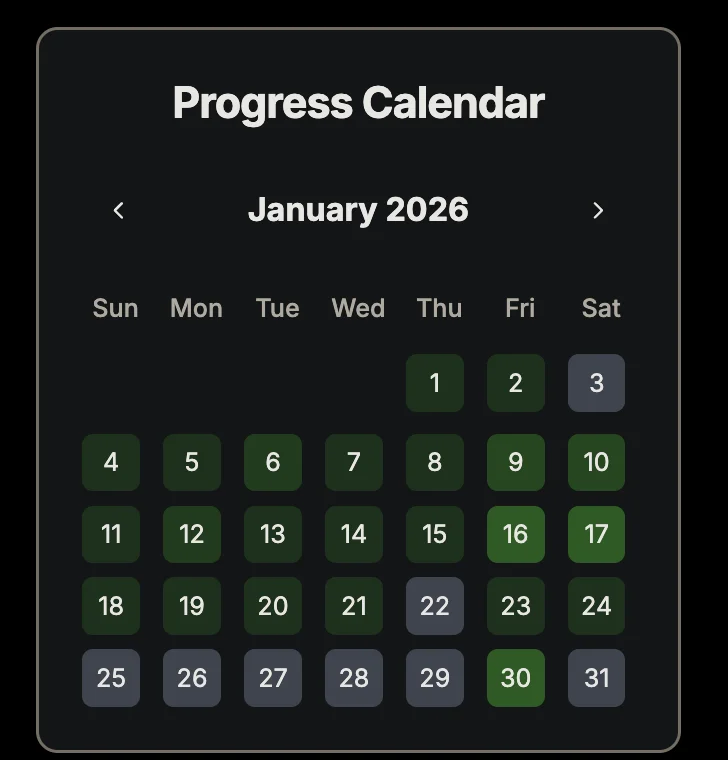The image size is (728, 760).
Task: Select day 25 in the last row
Action: (111, 678)
